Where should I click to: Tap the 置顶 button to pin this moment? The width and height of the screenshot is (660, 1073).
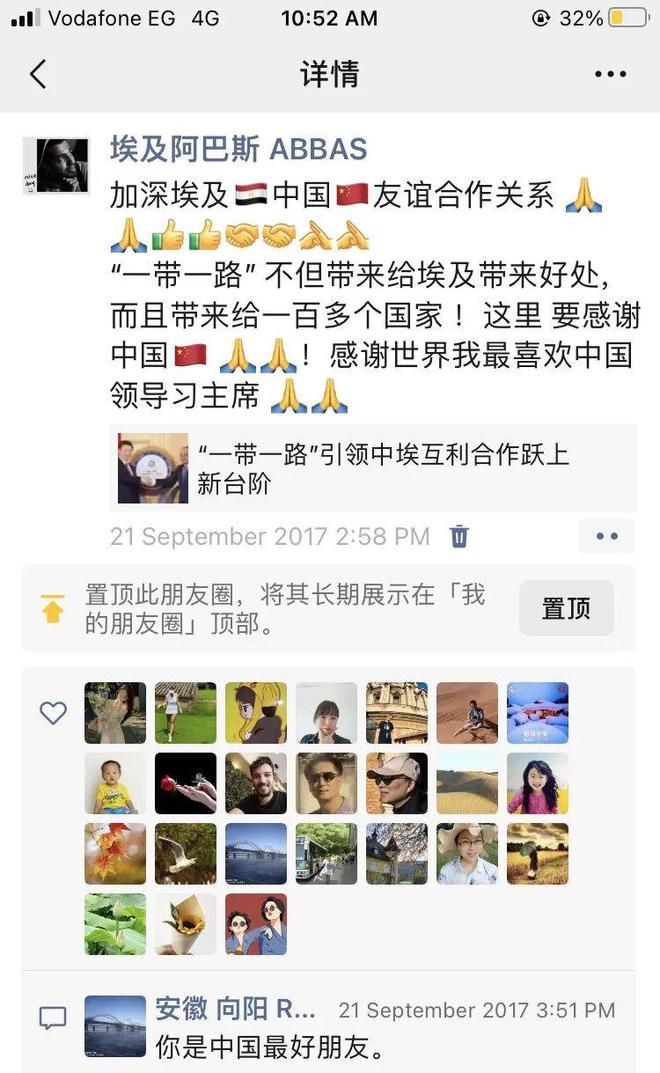pos(566,608)
